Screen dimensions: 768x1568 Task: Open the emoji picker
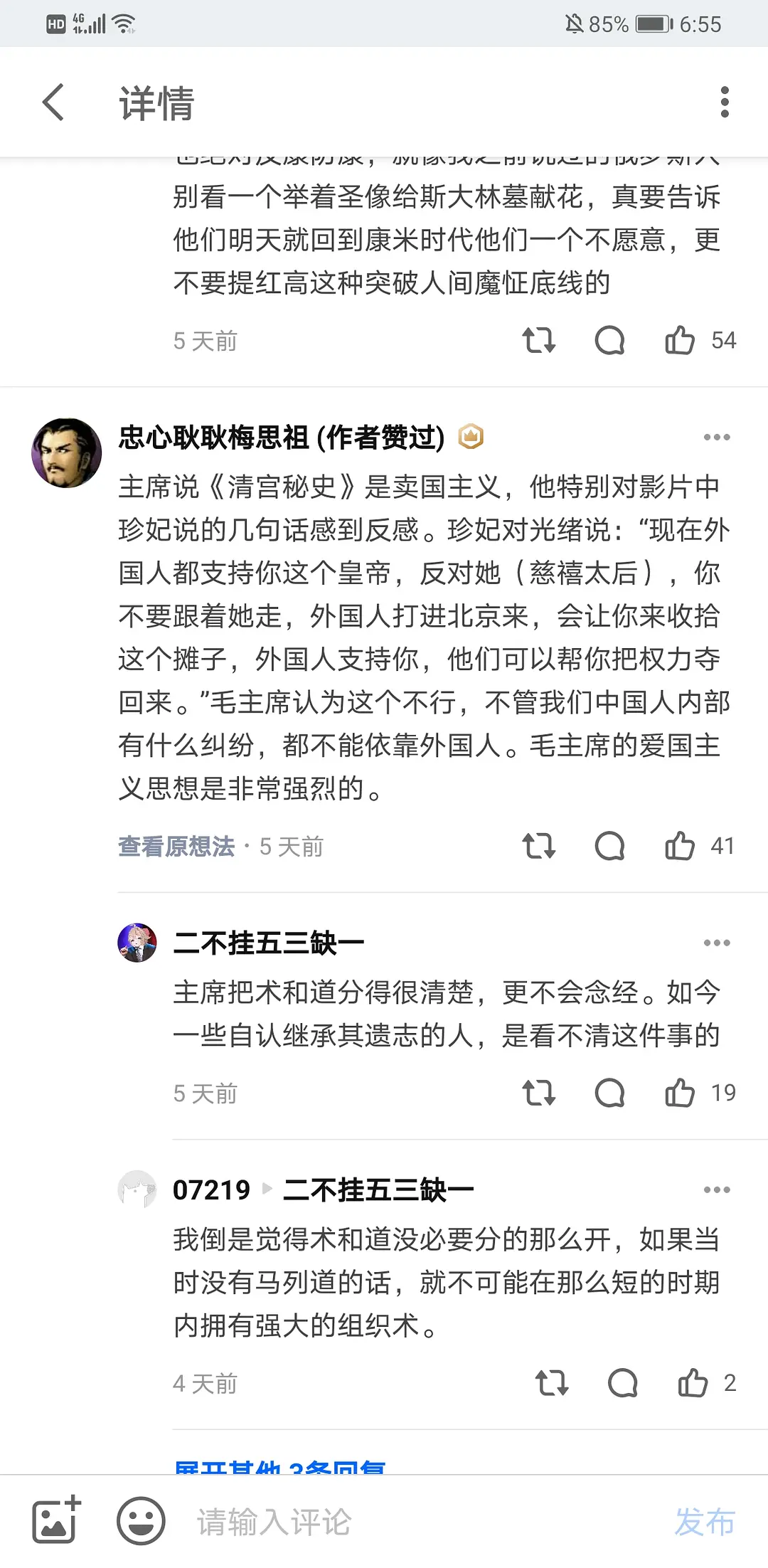pos(141,1521)
